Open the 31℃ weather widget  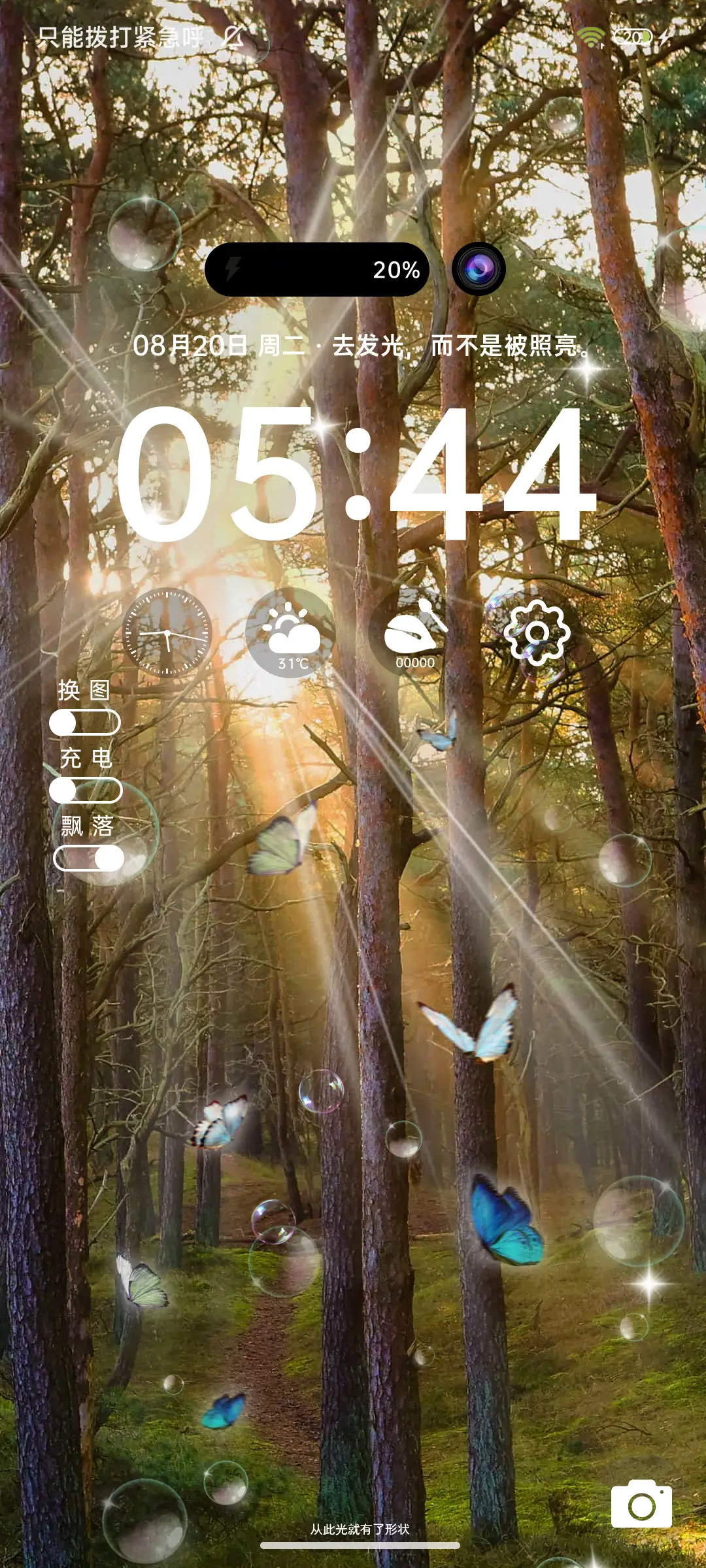291,632
